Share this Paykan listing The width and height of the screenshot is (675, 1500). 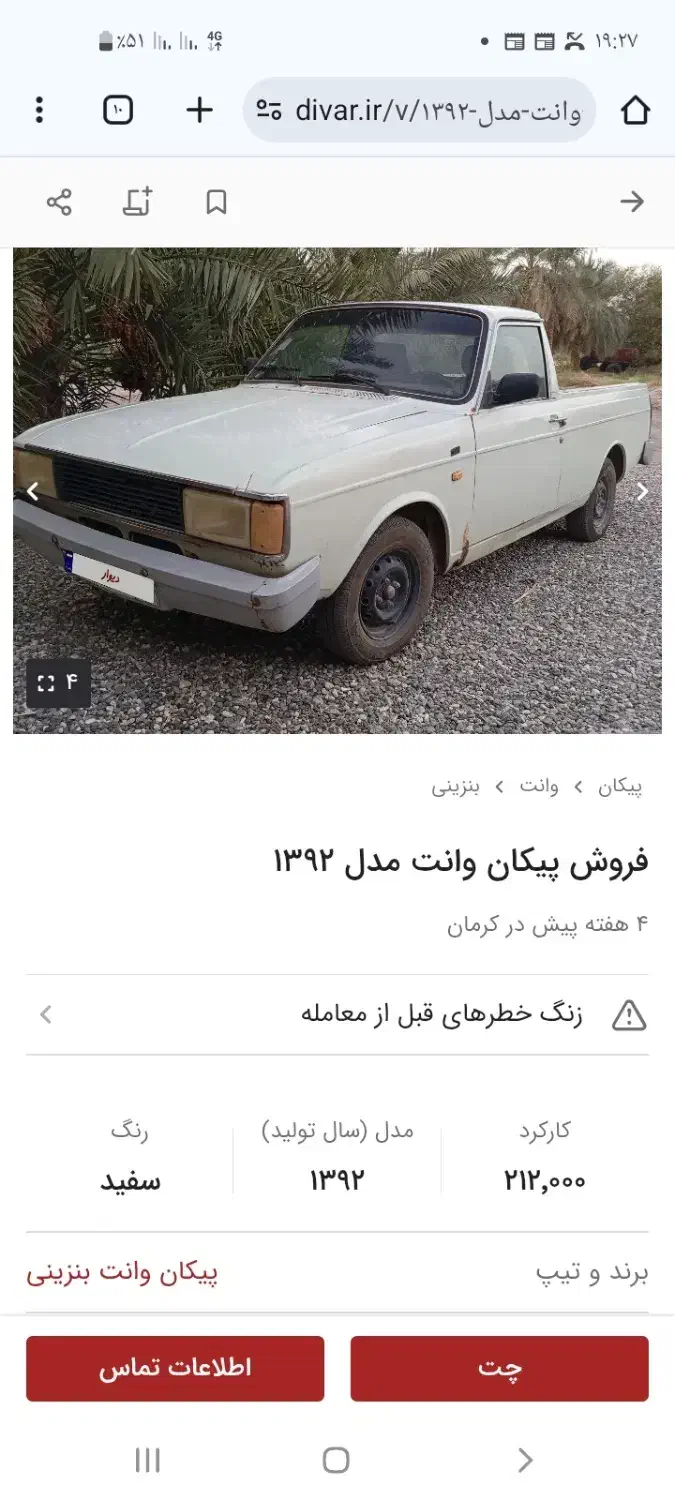(59, 202)
